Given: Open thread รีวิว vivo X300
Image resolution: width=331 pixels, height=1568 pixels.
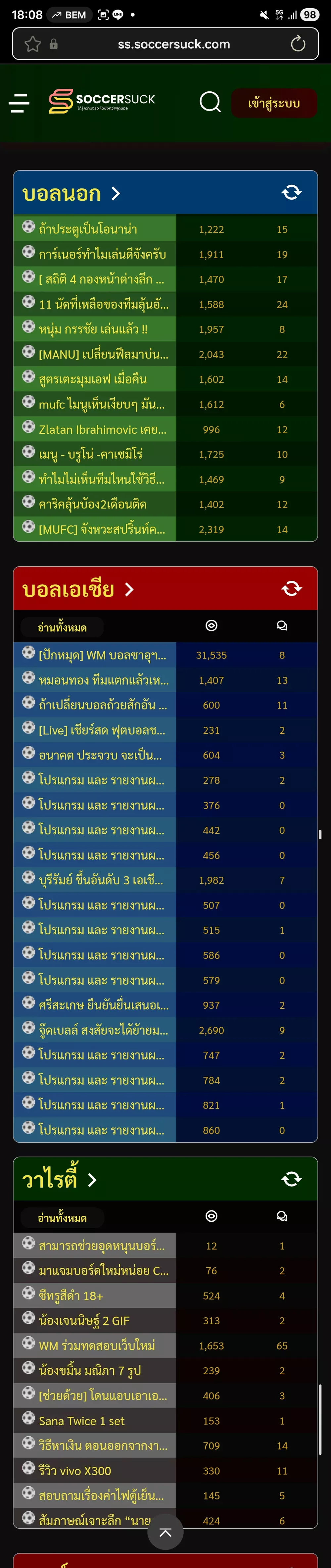Looking at the screenshot, I should click(75, 1471).
